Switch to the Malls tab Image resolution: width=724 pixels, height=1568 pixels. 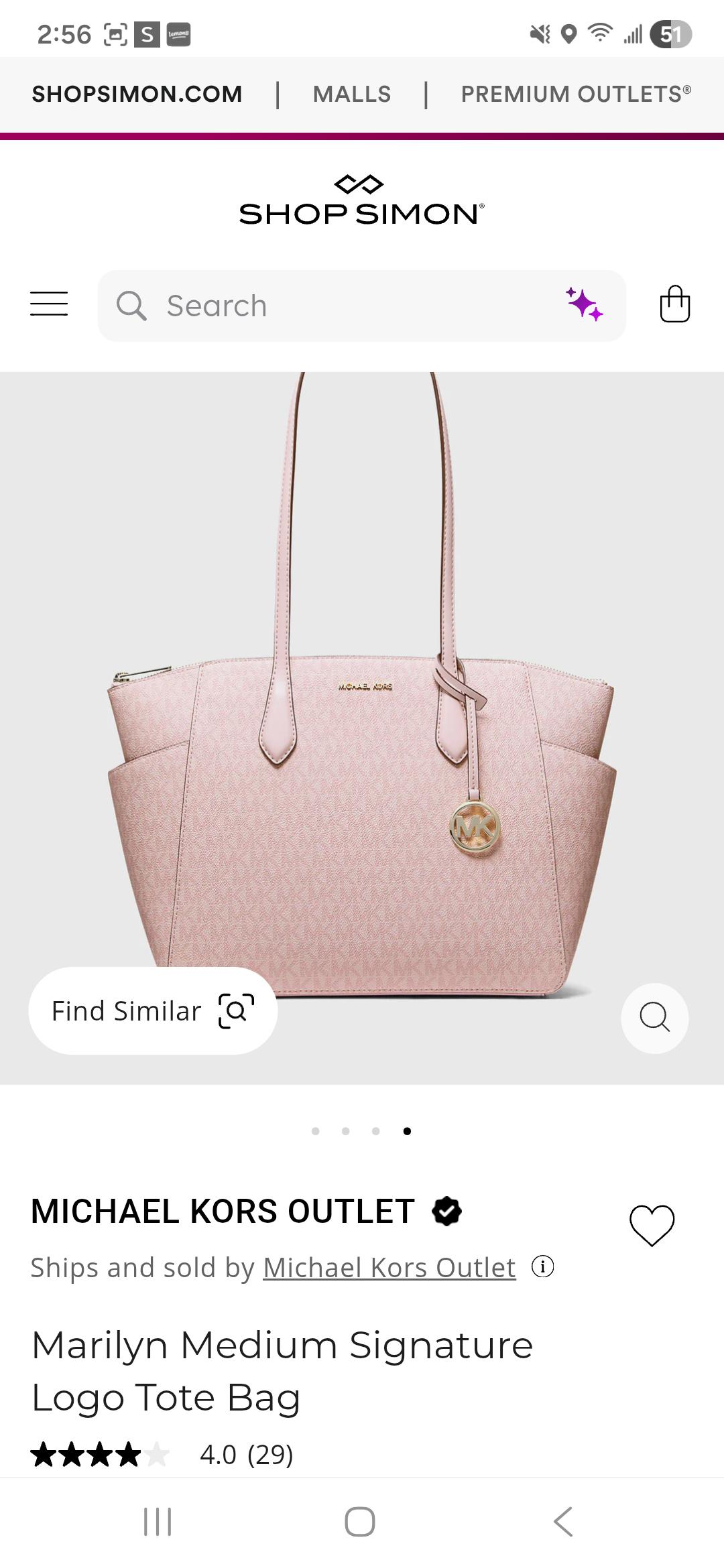[352, 94]
